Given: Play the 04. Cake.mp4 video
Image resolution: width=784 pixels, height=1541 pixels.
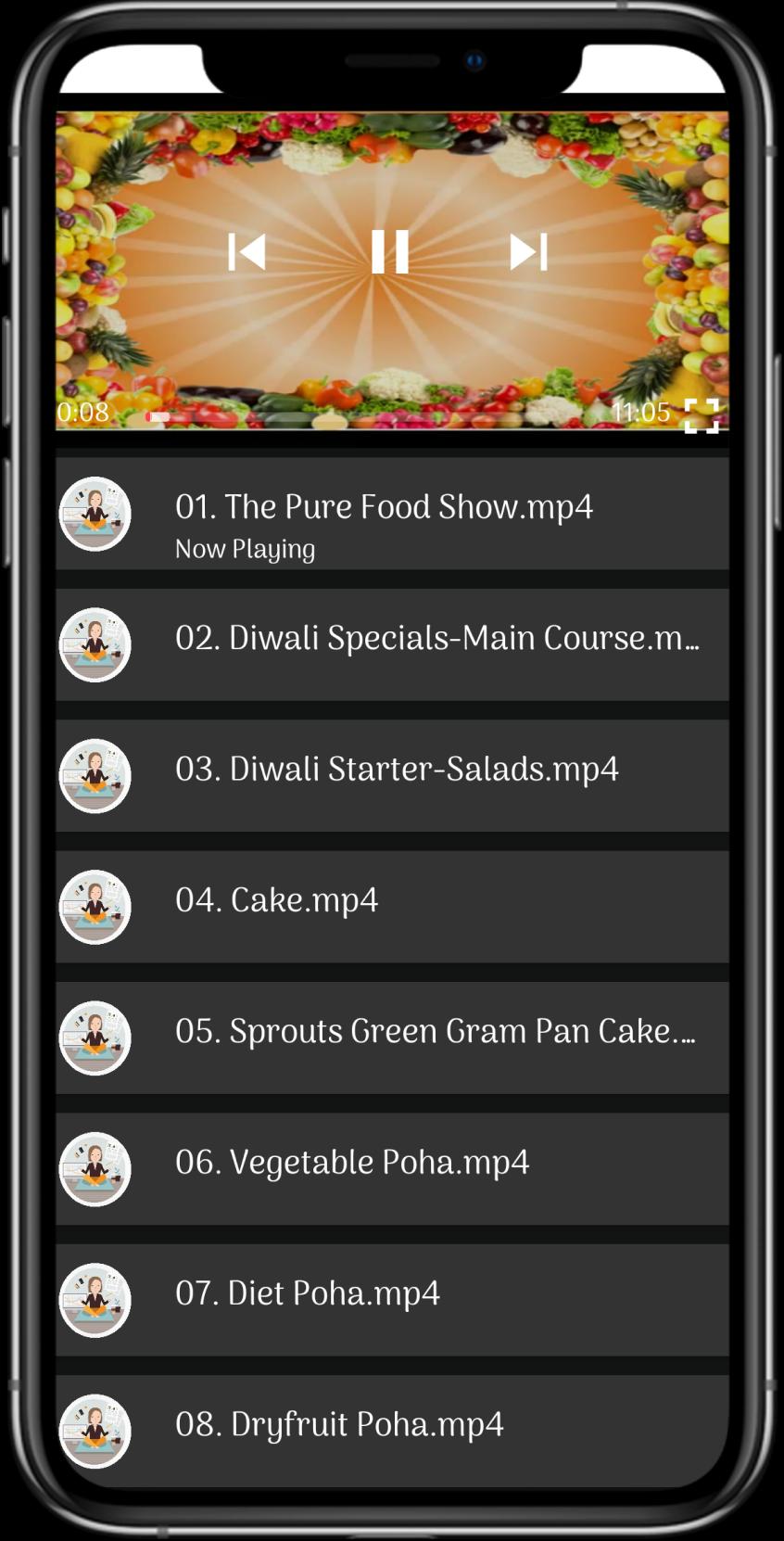Looking at the screenshot, I should 277,900.
